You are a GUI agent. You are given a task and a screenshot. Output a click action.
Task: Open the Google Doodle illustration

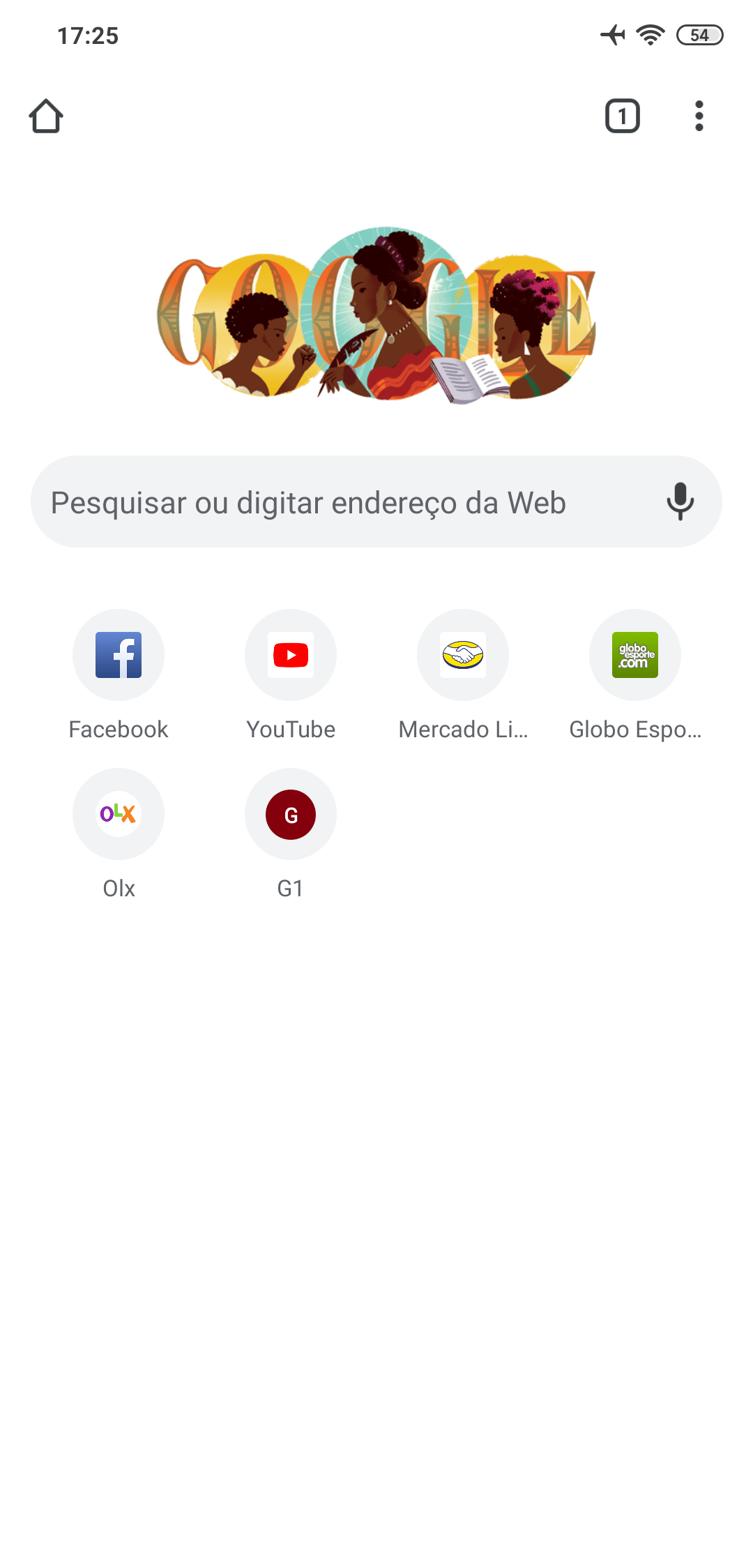coord(376,315)
